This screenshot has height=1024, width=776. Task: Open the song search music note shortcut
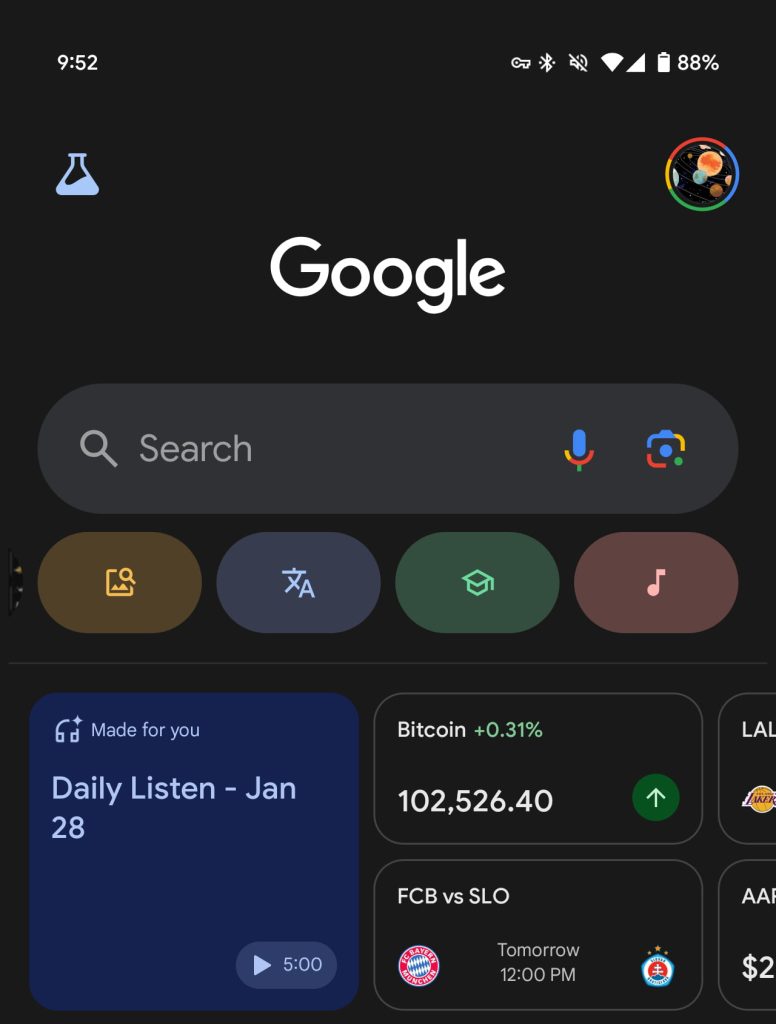656,583
